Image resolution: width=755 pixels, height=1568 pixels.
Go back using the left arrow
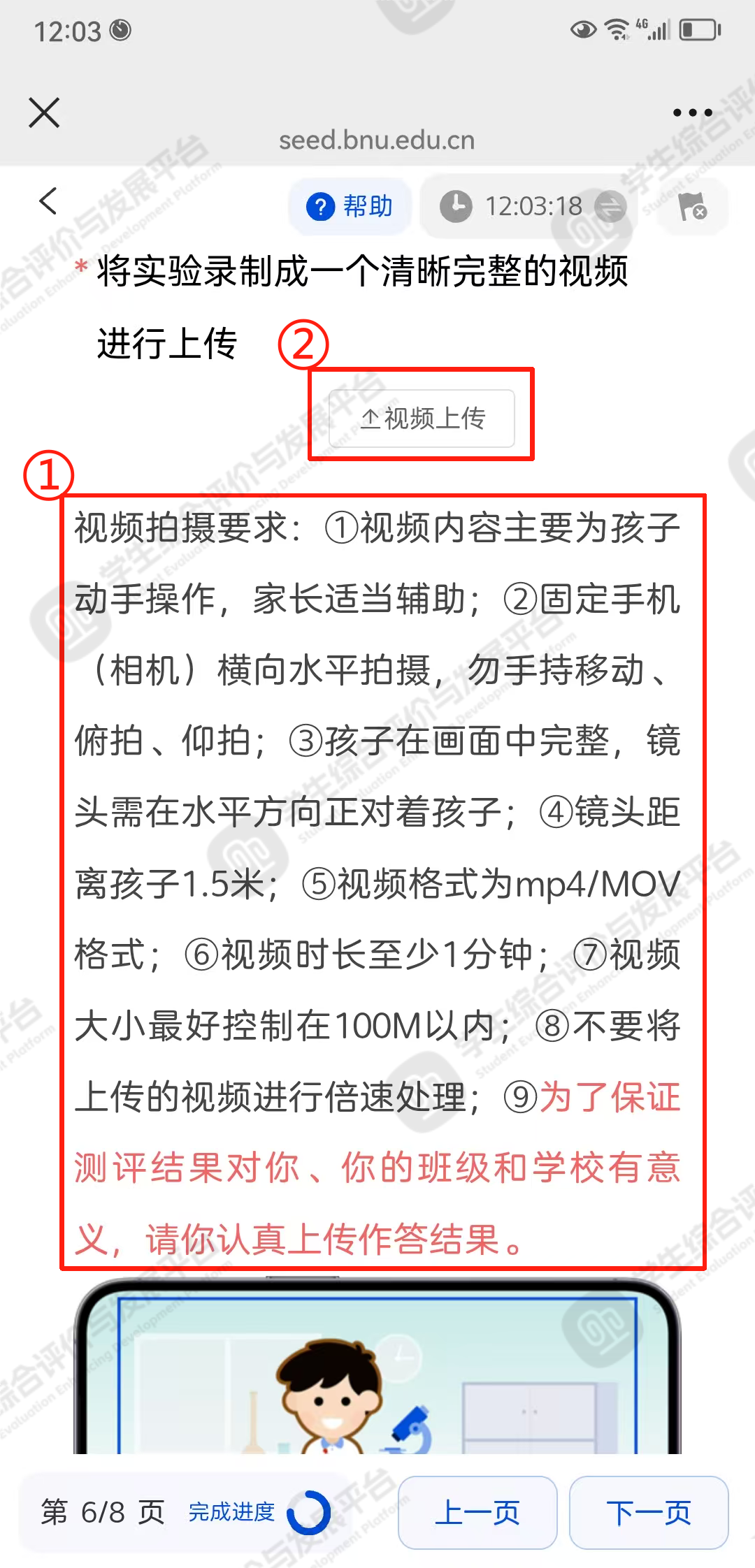[48, 201]
